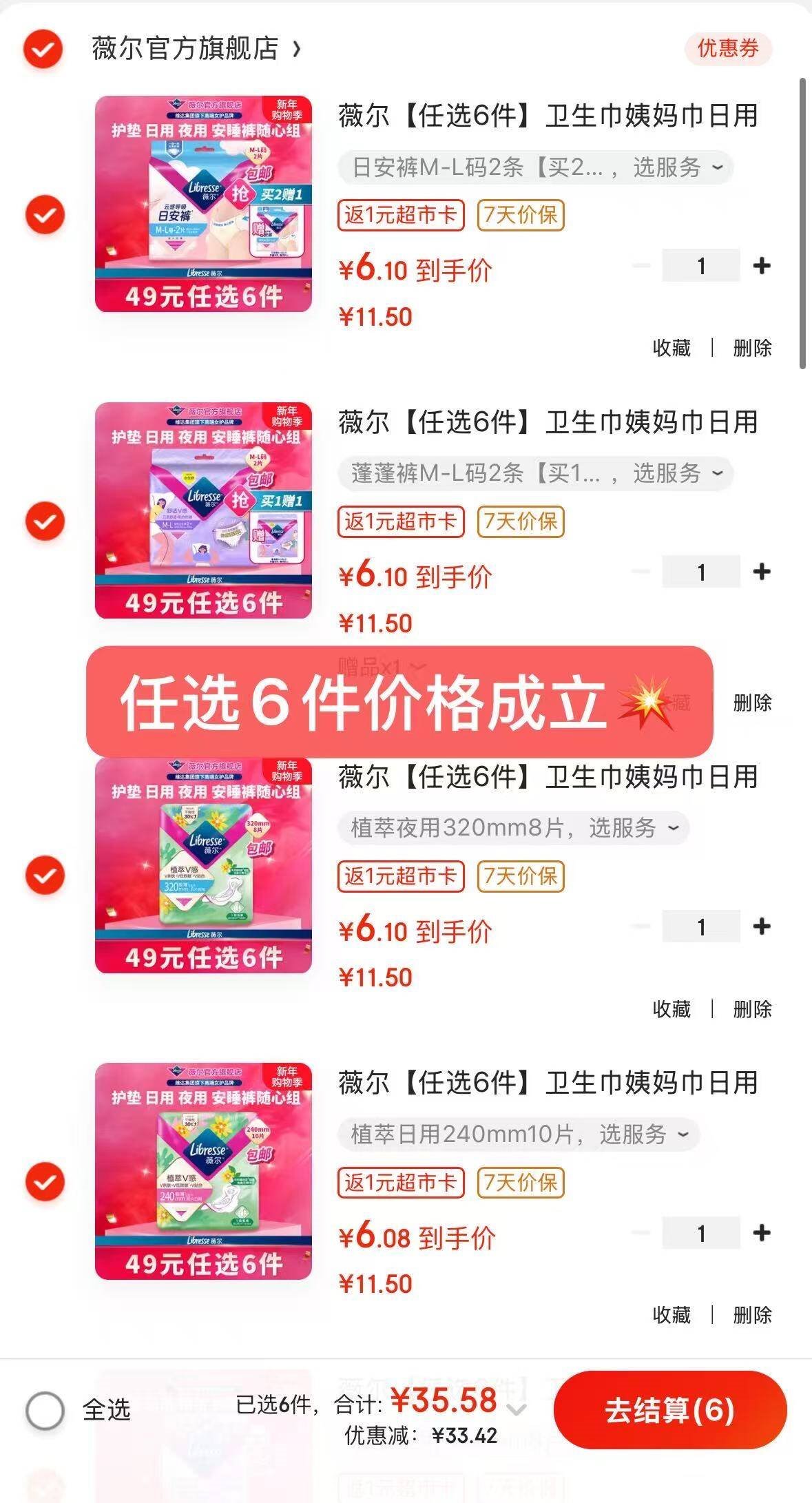Tap 删除 to remove the first product
Image resolution: width=812 pixels, height=1503 pixels.
coord(753,348)
